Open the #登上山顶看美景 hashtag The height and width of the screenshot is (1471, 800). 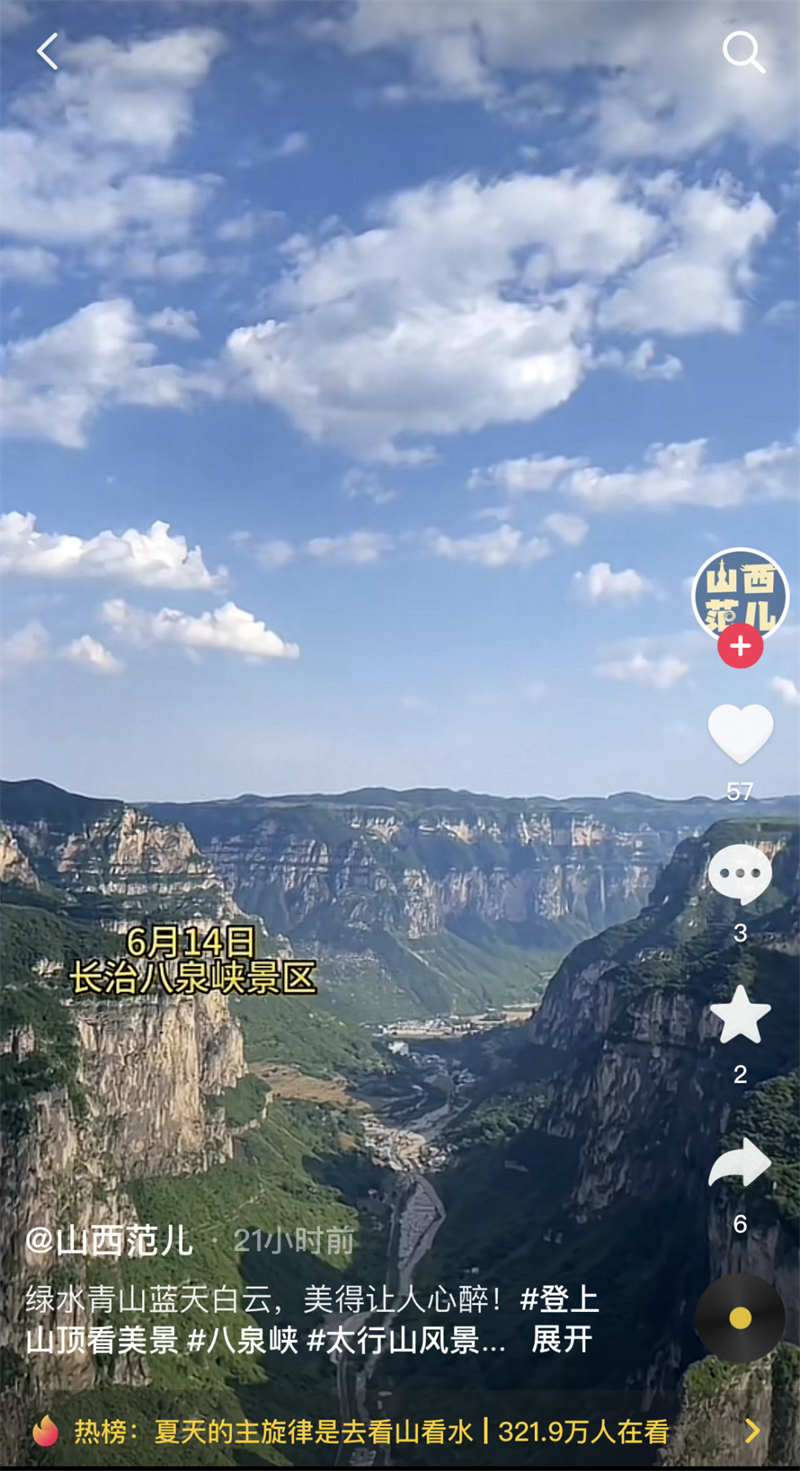560,1300
